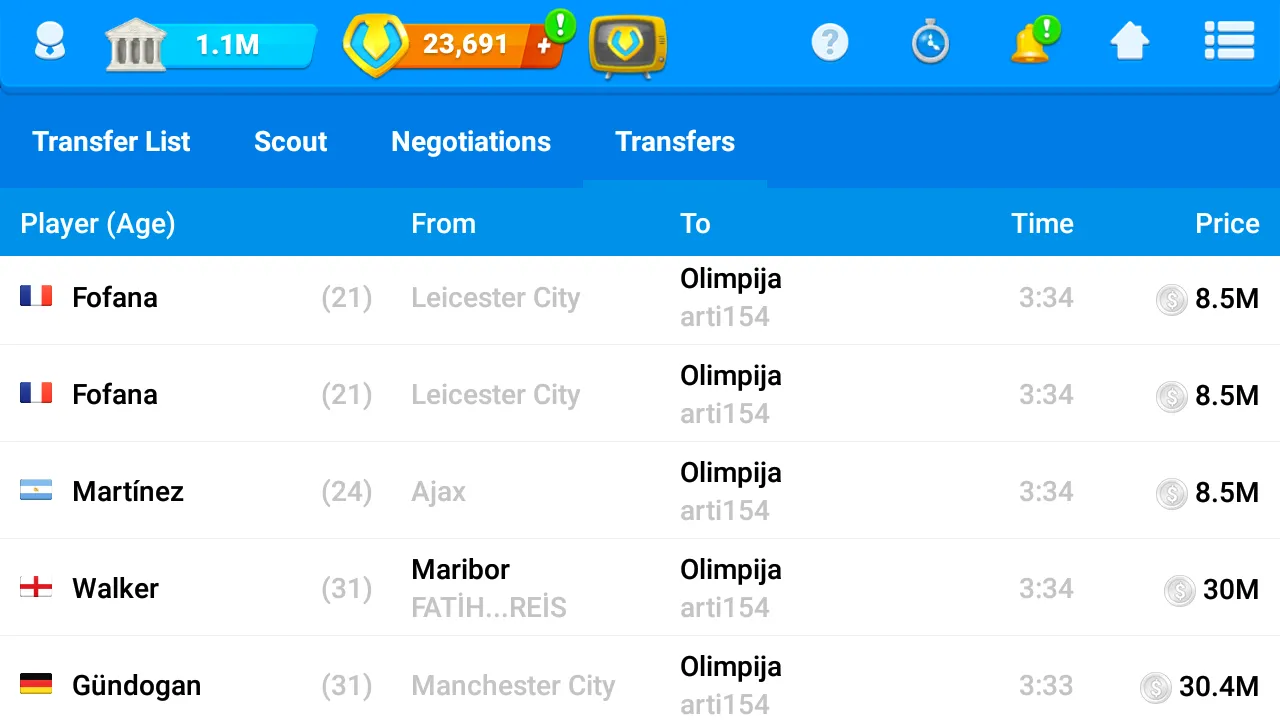Switch to the Scout tab

coord(290,142)
